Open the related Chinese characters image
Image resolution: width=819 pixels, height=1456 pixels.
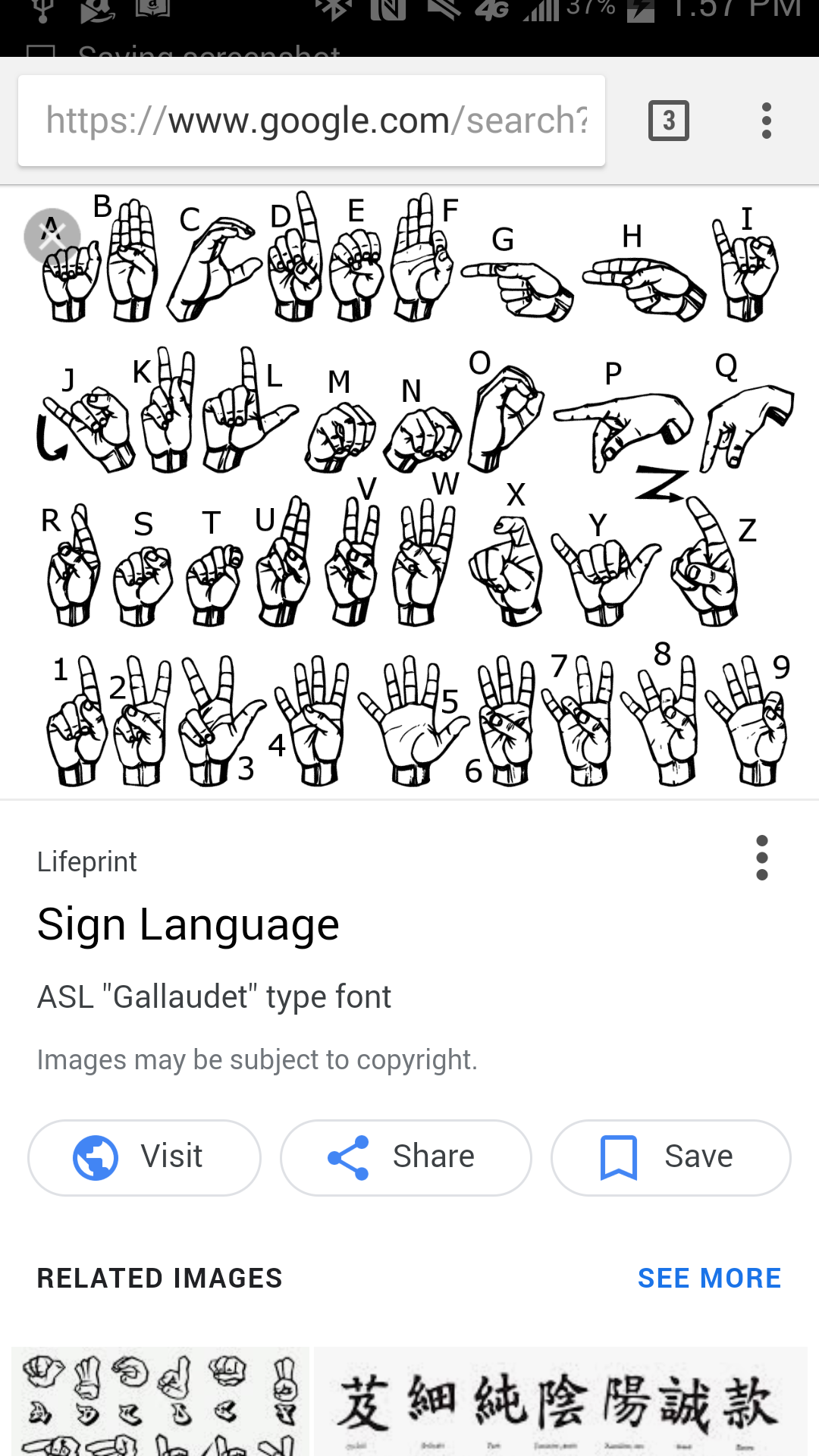[x=560, y=1401]
